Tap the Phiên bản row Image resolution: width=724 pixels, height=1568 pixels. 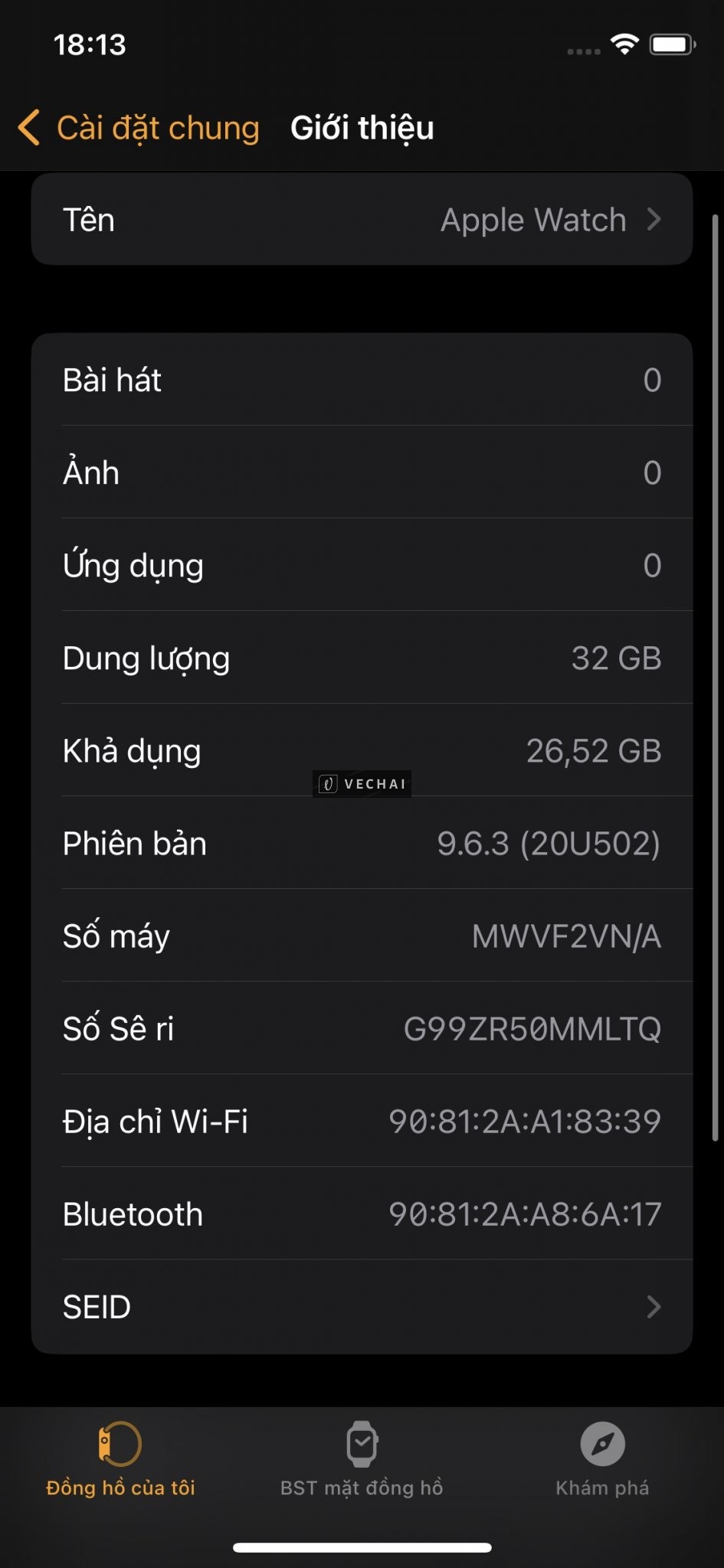[x=362, y=844]
